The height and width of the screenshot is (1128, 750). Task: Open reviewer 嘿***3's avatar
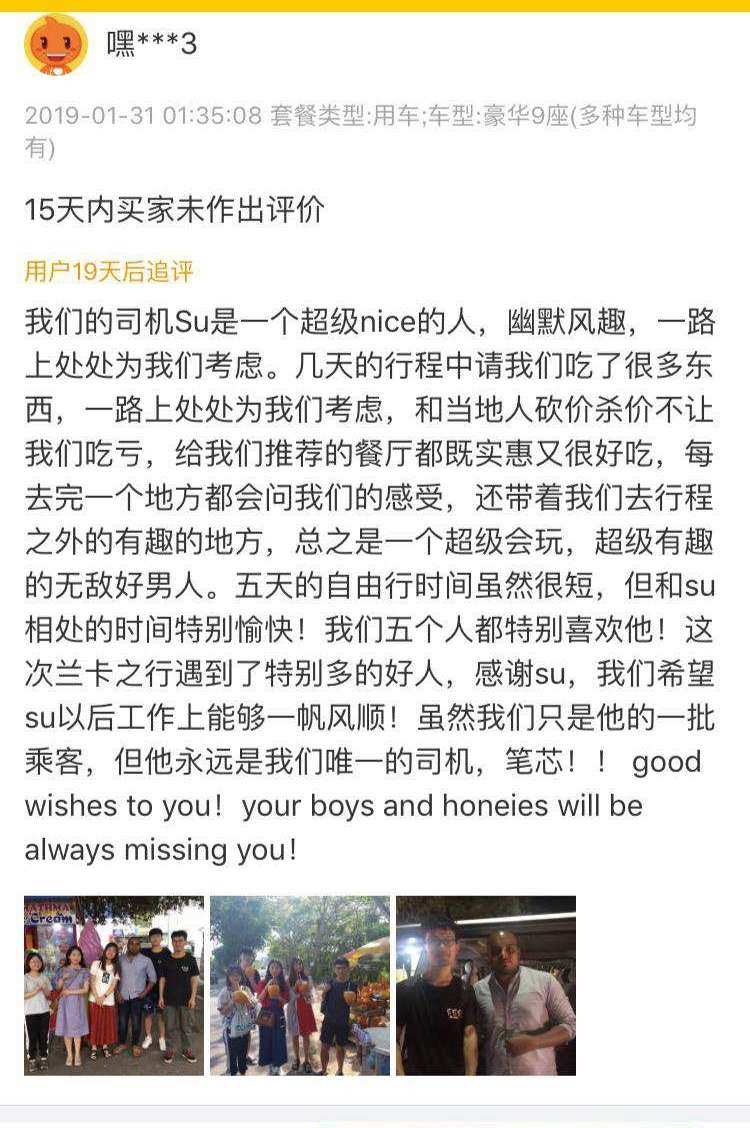(x=56, y=45)
